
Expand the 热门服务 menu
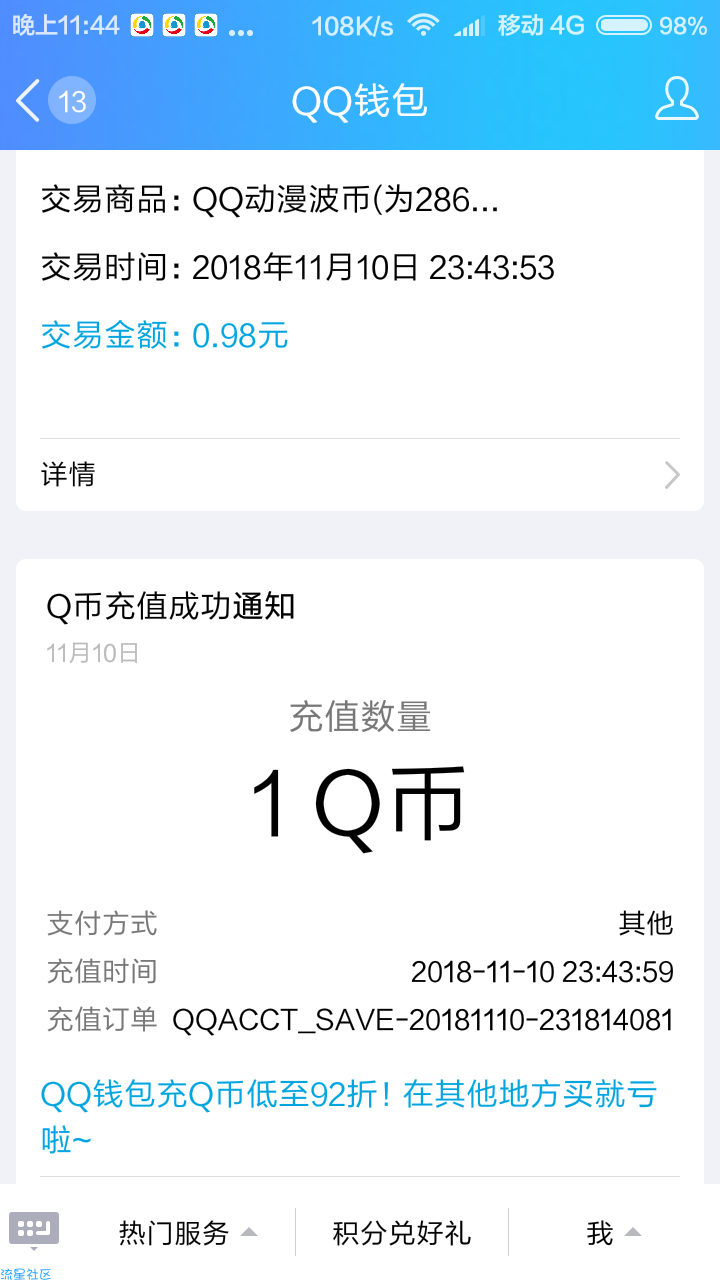point(188,1233)
